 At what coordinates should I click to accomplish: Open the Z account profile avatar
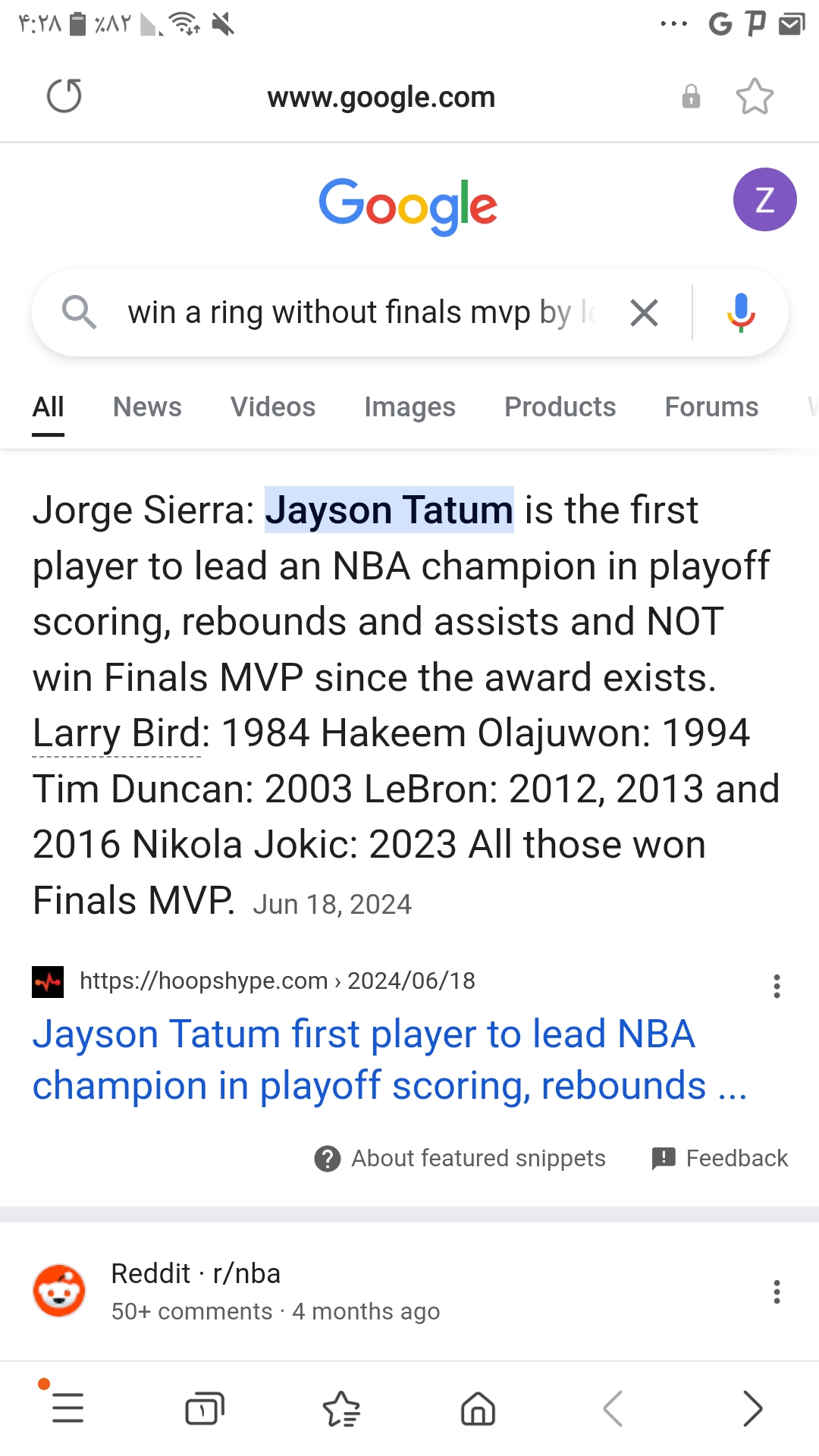[764, 199]
